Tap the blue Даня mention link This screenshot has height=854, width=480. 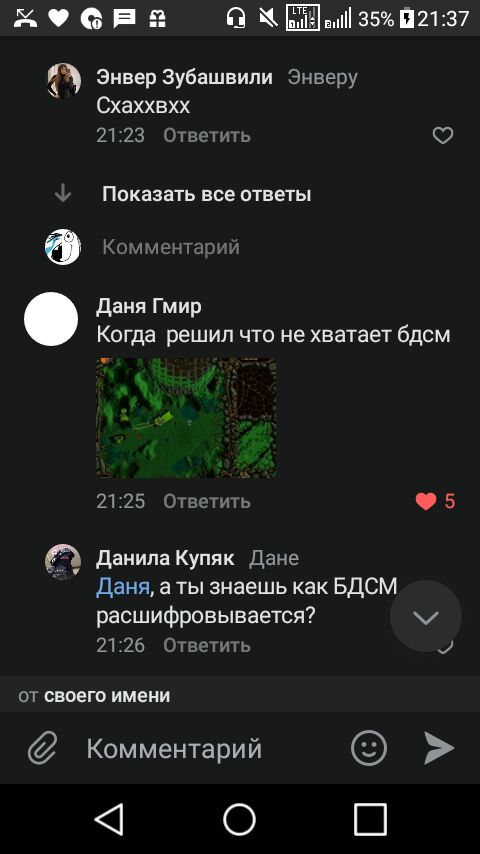(123, 587)
